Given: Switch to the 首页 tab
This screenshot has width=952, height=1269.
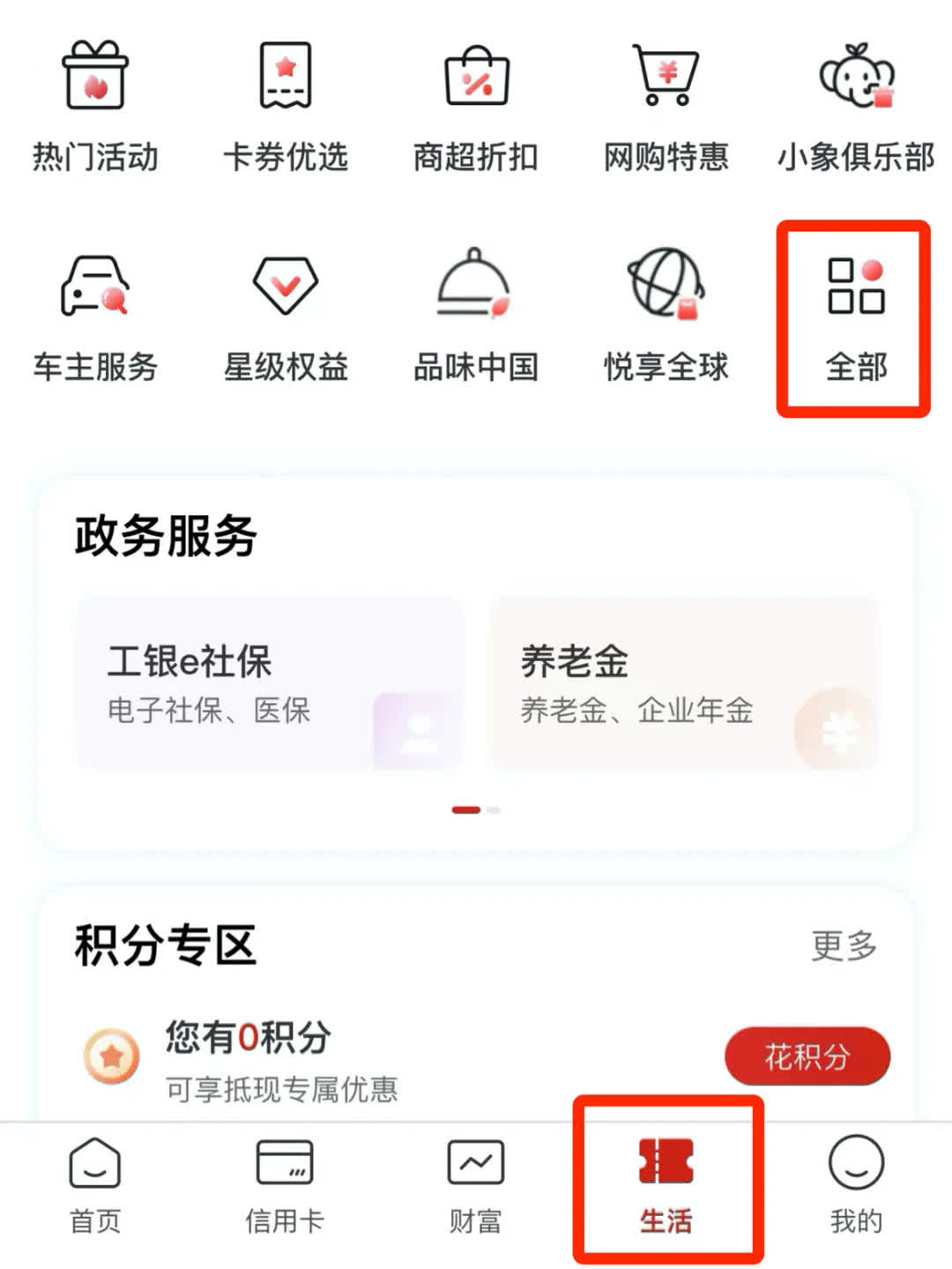Looking at the screenshot, I should pyautogui.click(x=95, y=1183).
